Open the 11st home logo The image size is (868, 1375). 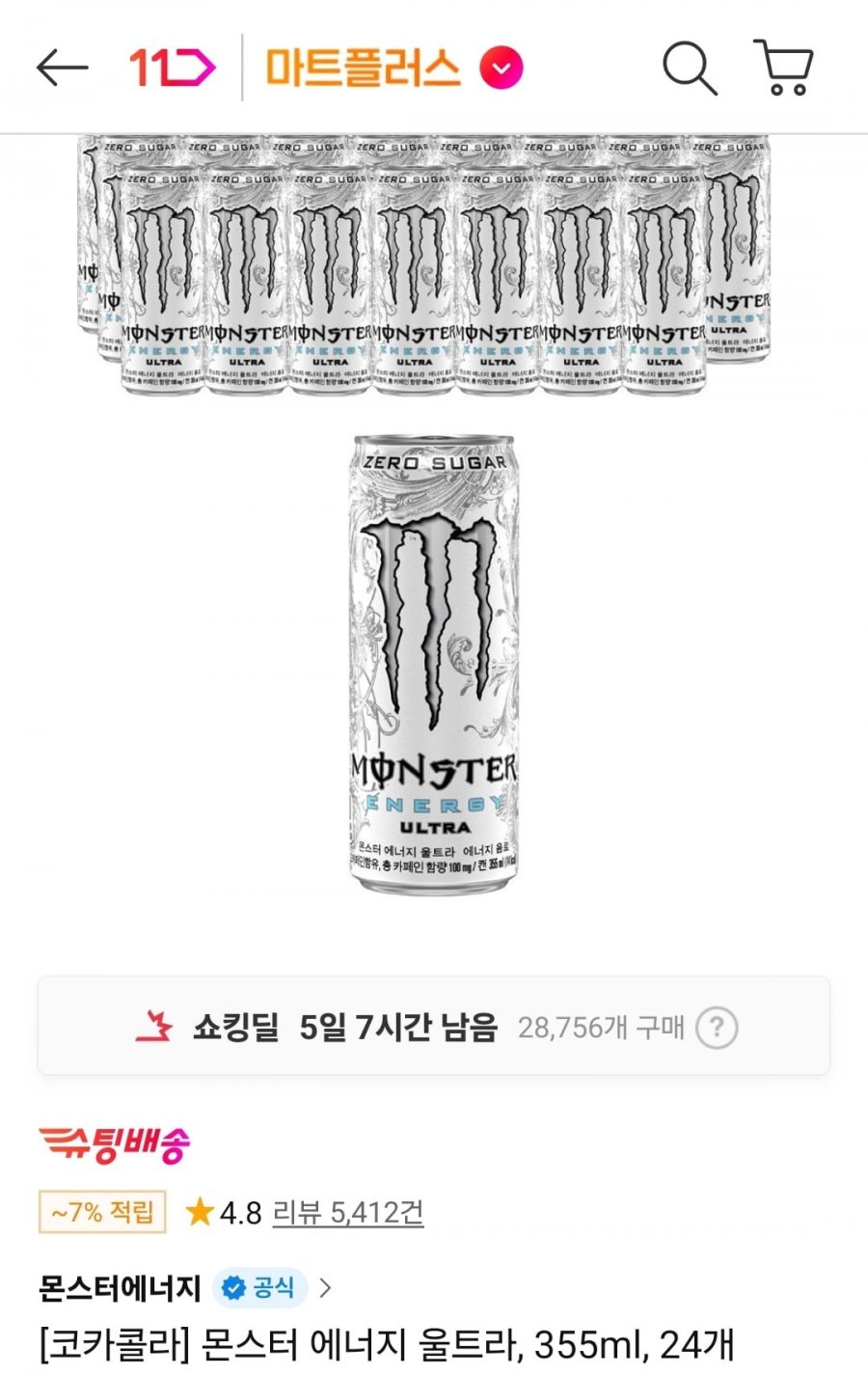(172, 69)
